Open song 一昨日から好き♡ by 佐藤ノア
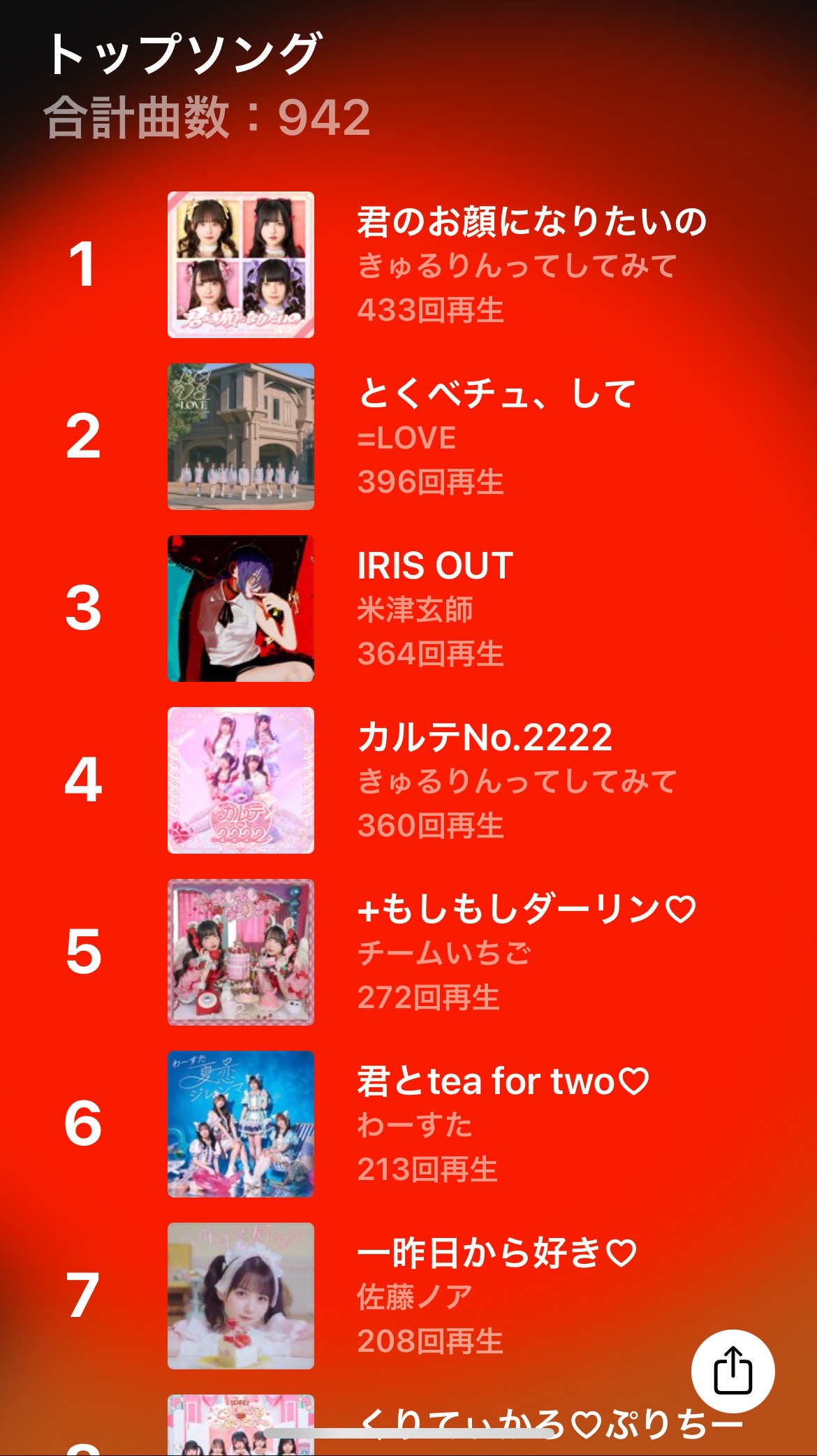Screen dimensions: 817x1456 point(496,1253)
